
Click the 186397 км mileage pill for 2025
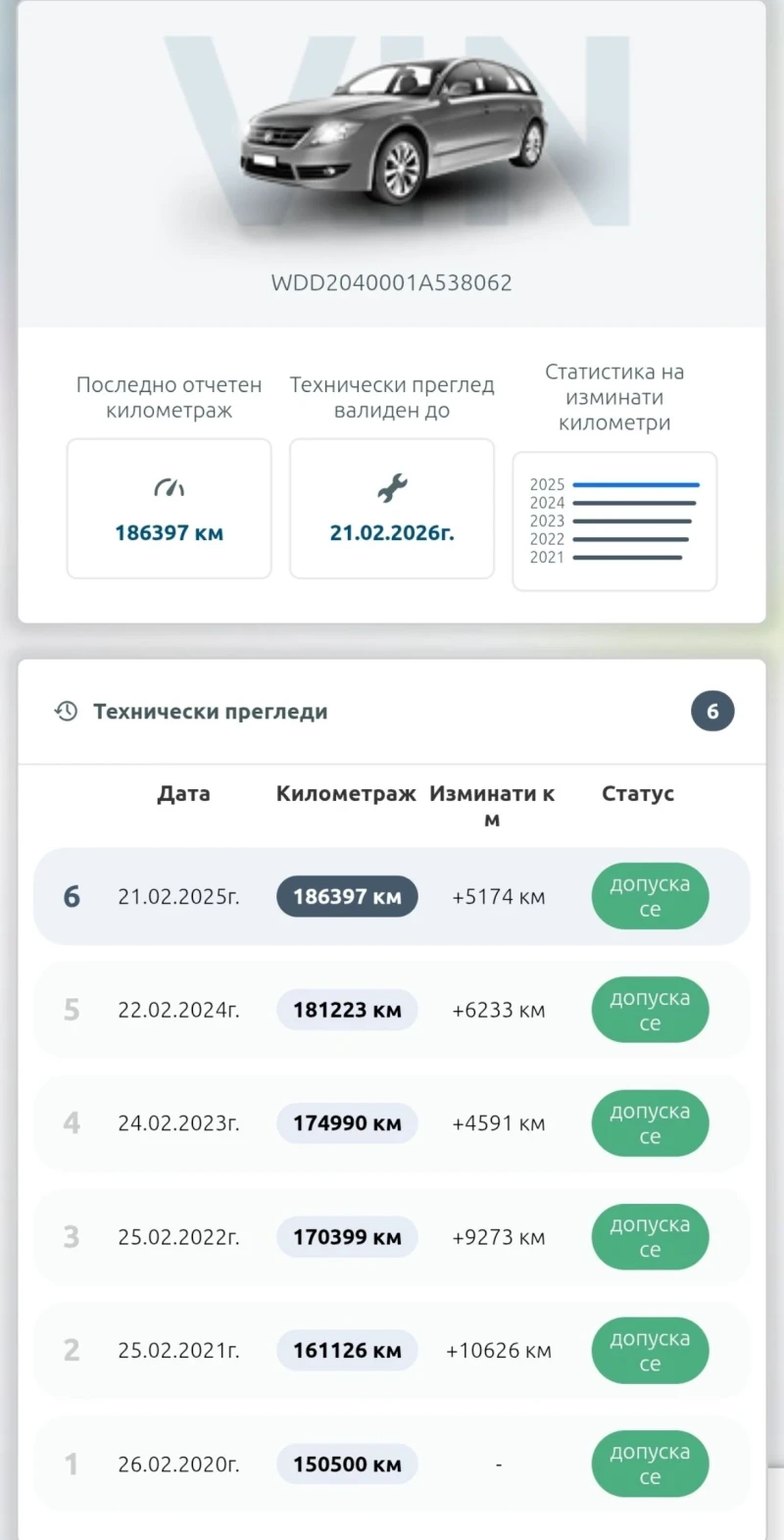(x=347, y=895)
